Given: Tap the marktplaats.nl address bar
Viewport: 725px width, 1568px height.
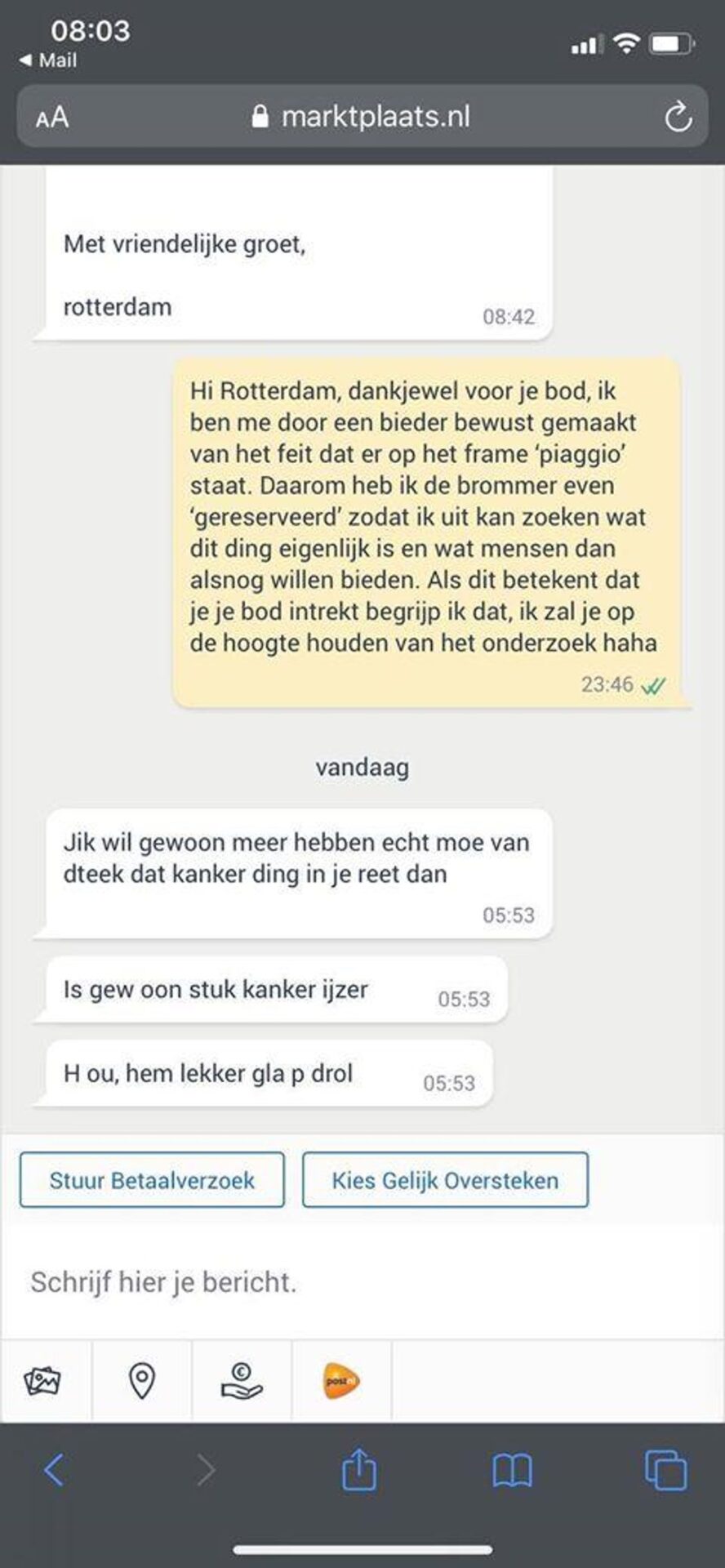Looking at the screenshot, I should click(x=362, y=117).
